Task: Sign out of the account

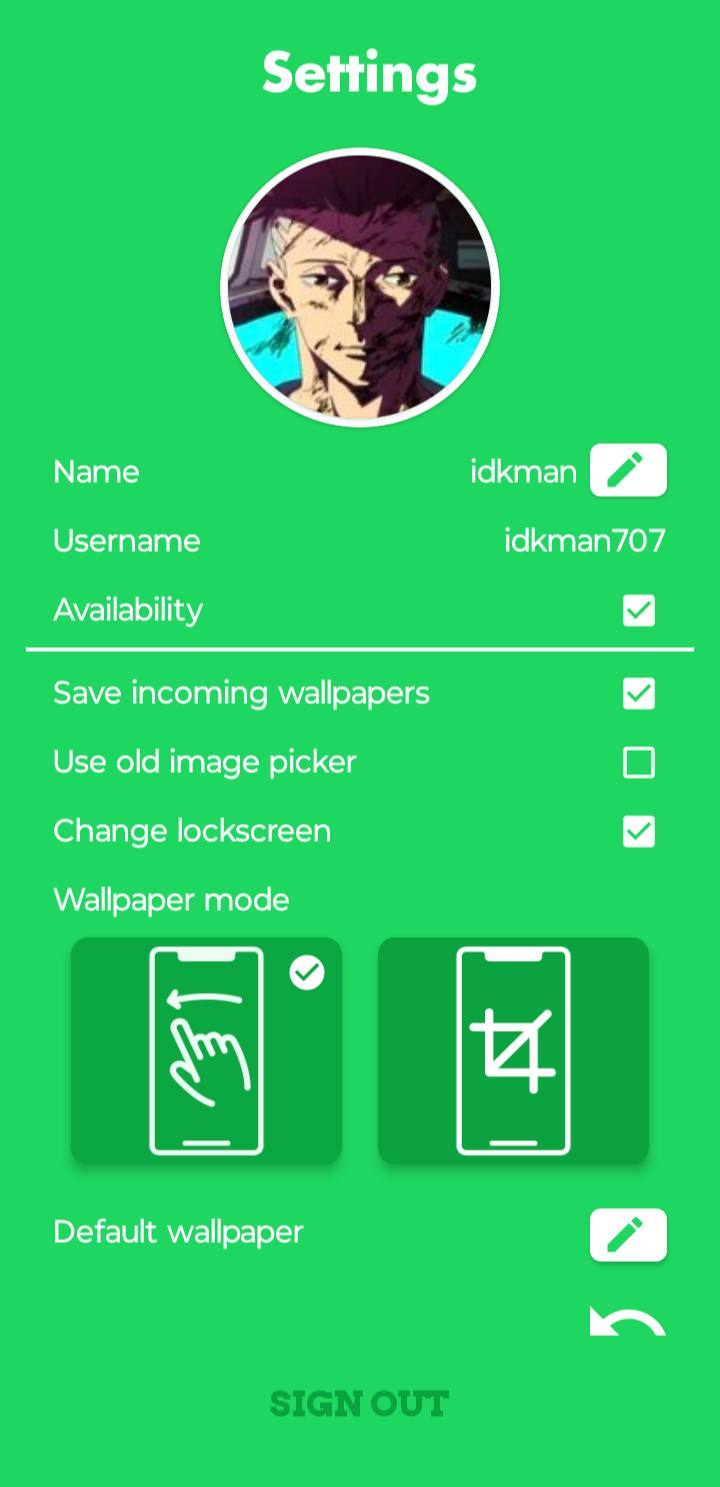Action: point(359,1404)
